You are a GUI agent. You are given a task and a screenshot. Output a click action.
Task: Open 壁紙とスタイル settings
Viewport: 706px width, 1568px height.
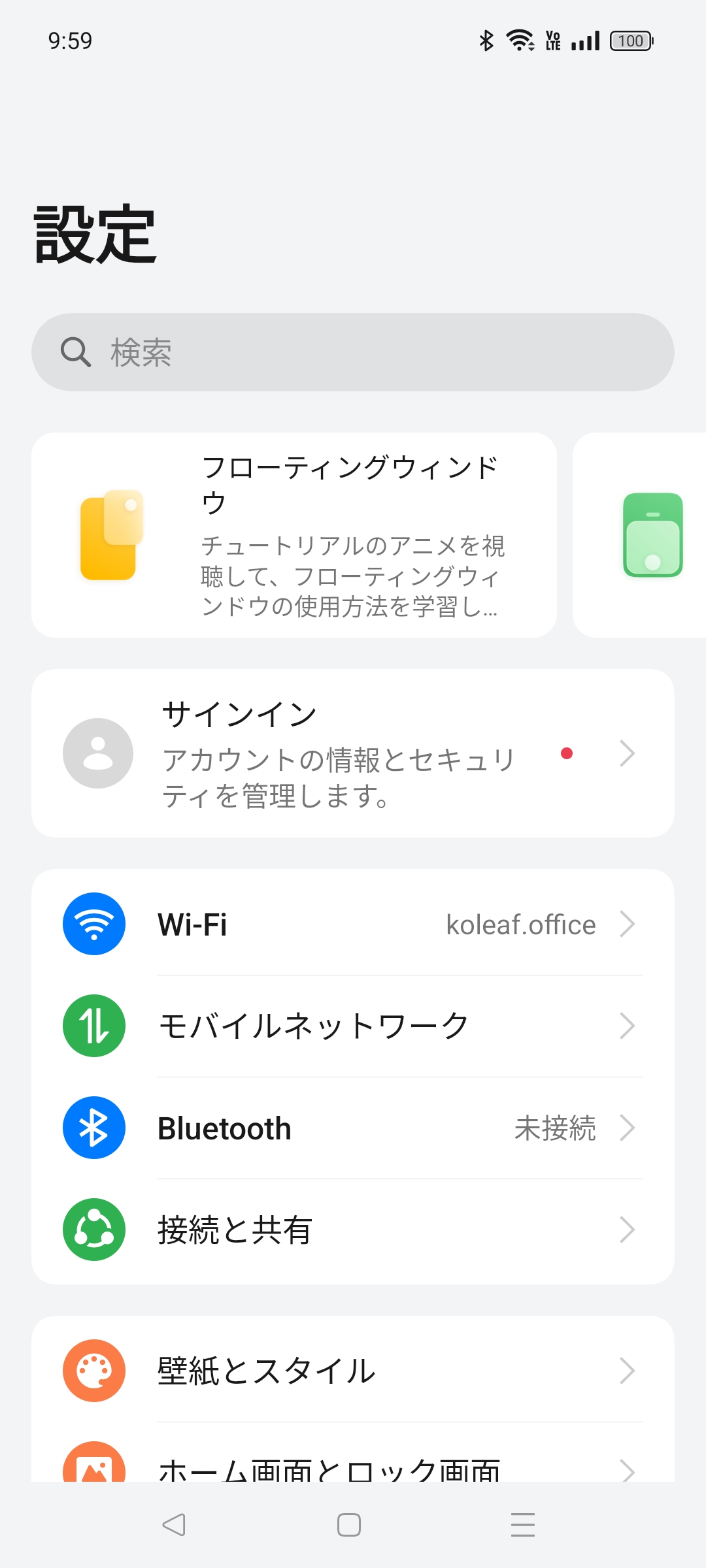pos(353,1371)
